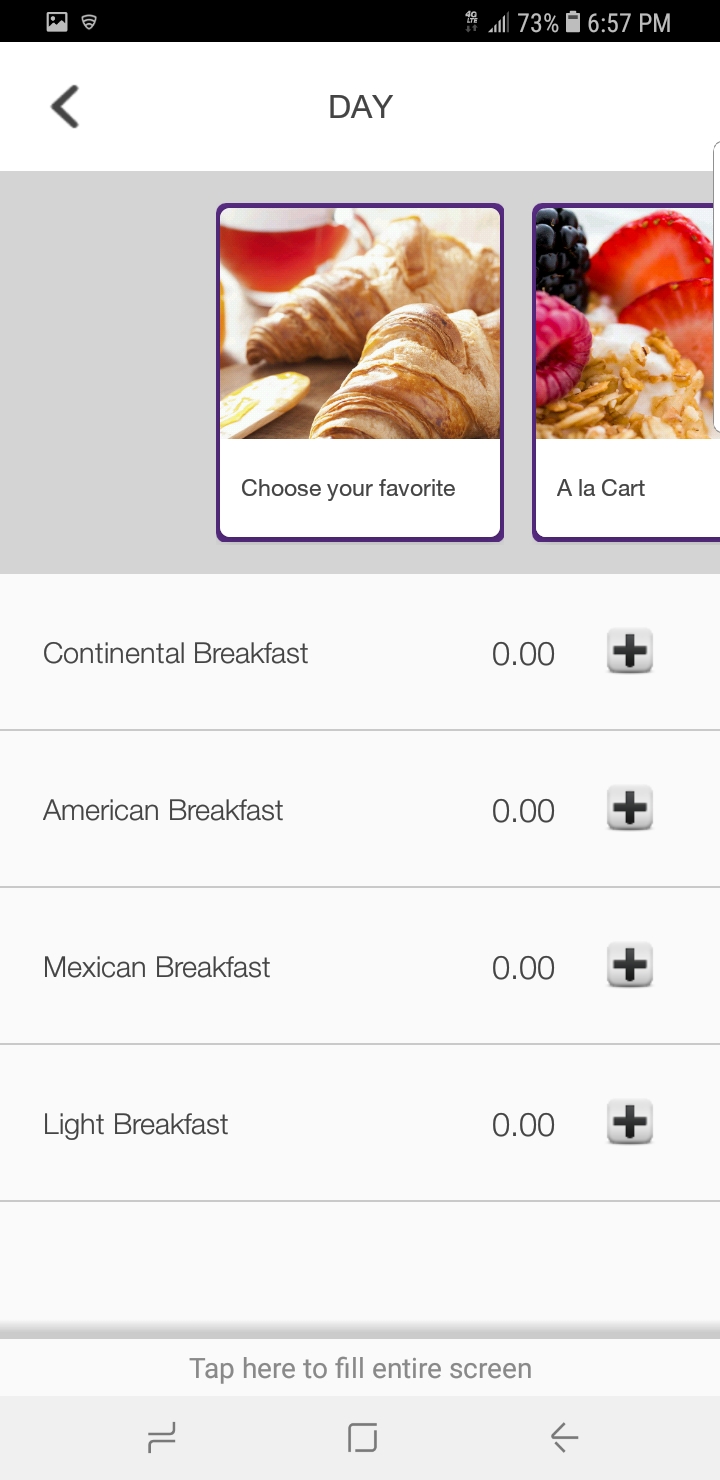Add American Breakfast with the plus button

click(x=630, y=809)
